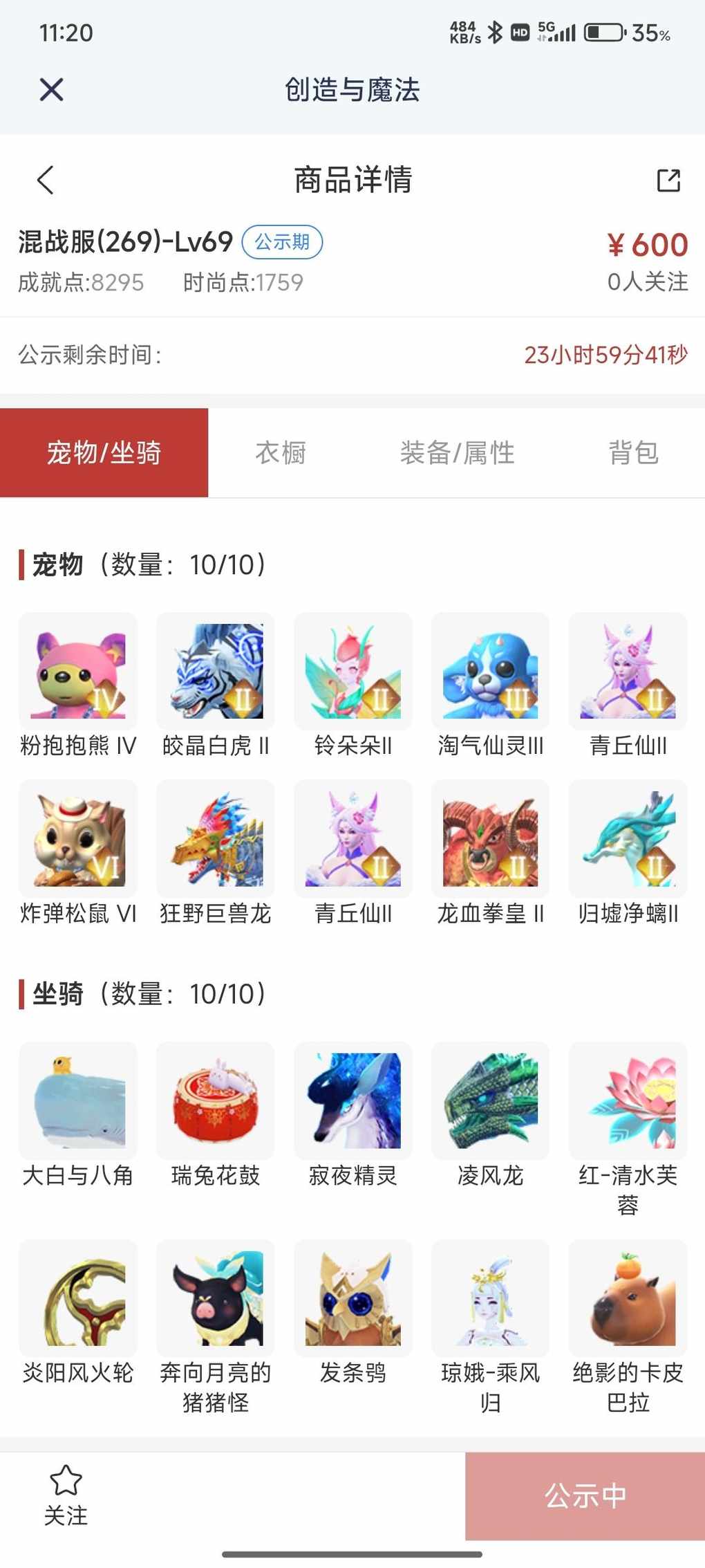
Task: Share this listing via the top-right icon
Action: click(668, 181)
